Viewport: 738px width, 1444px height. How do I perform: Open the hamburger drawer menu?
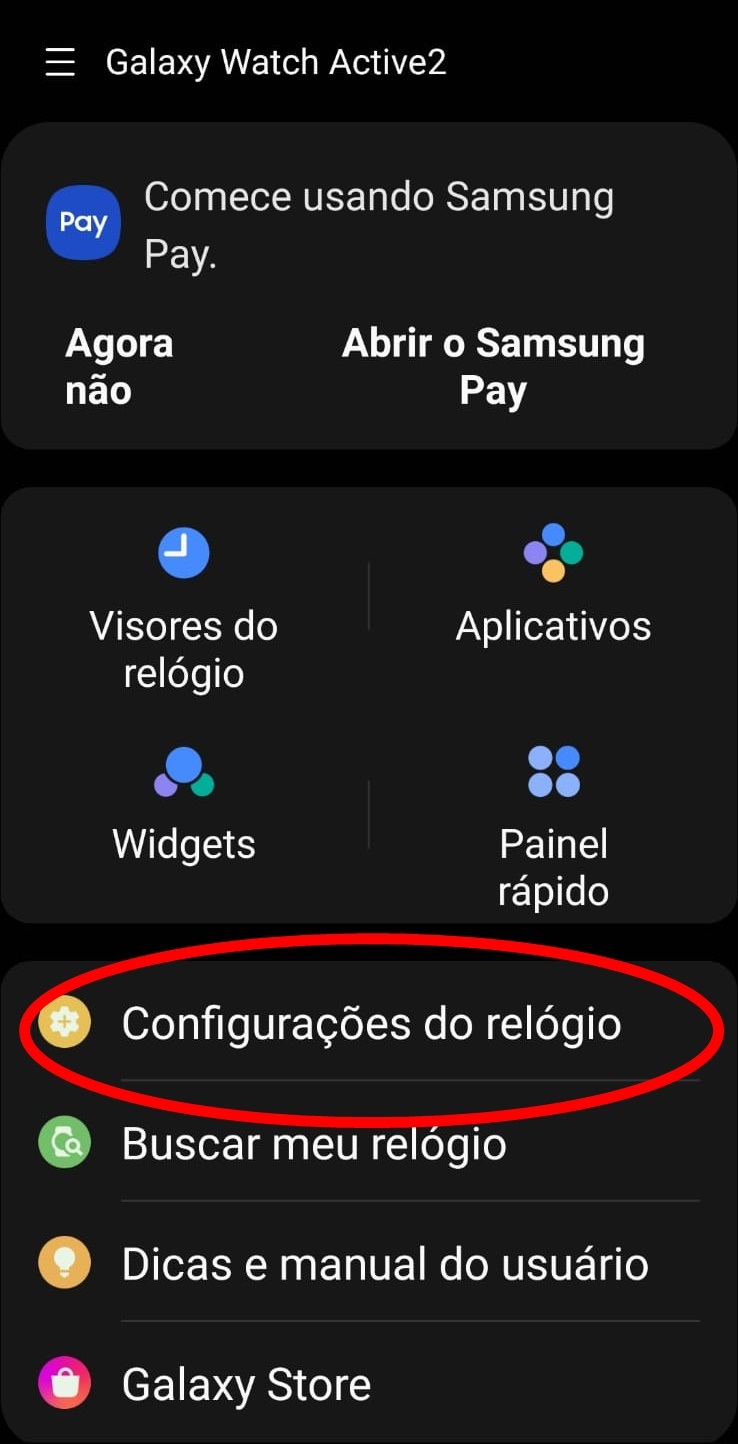pos(60,62)
